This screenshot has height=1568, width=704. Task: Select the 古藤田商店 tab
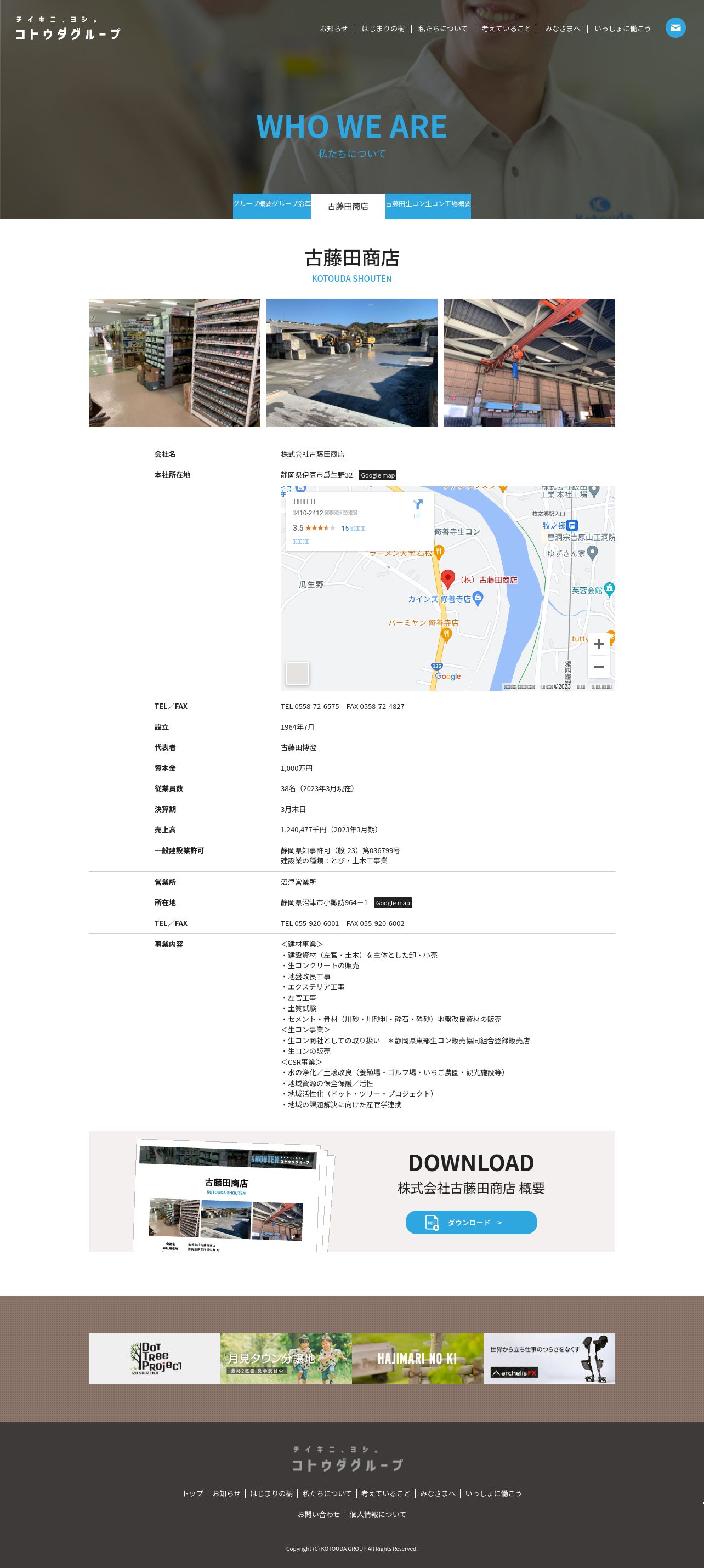coord(348,206)
